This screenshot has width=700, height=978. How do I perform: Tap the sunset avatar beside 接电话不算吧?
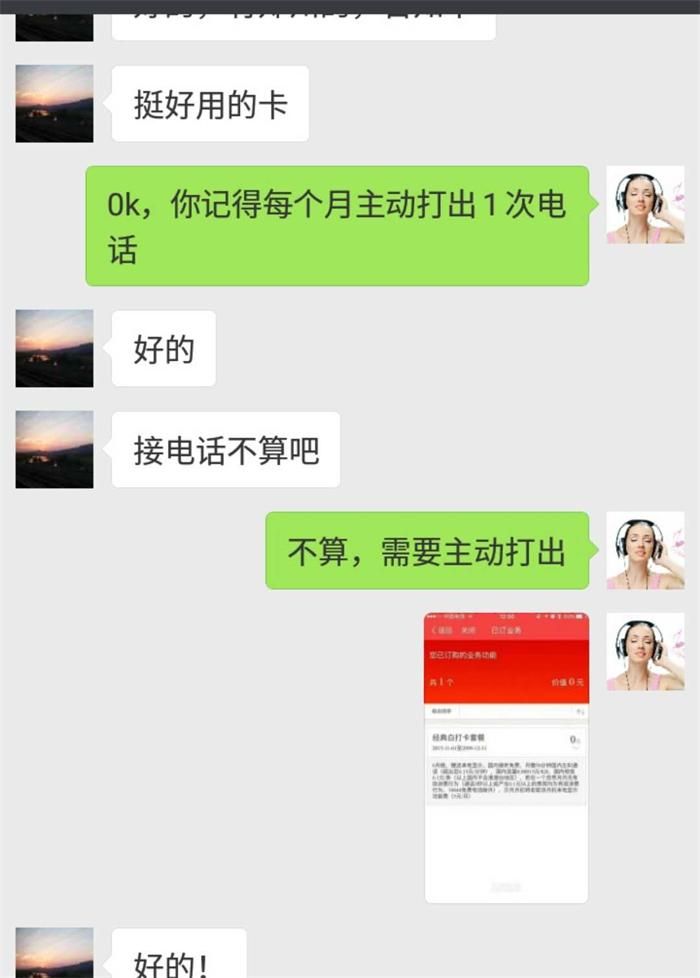click(54, 449)
